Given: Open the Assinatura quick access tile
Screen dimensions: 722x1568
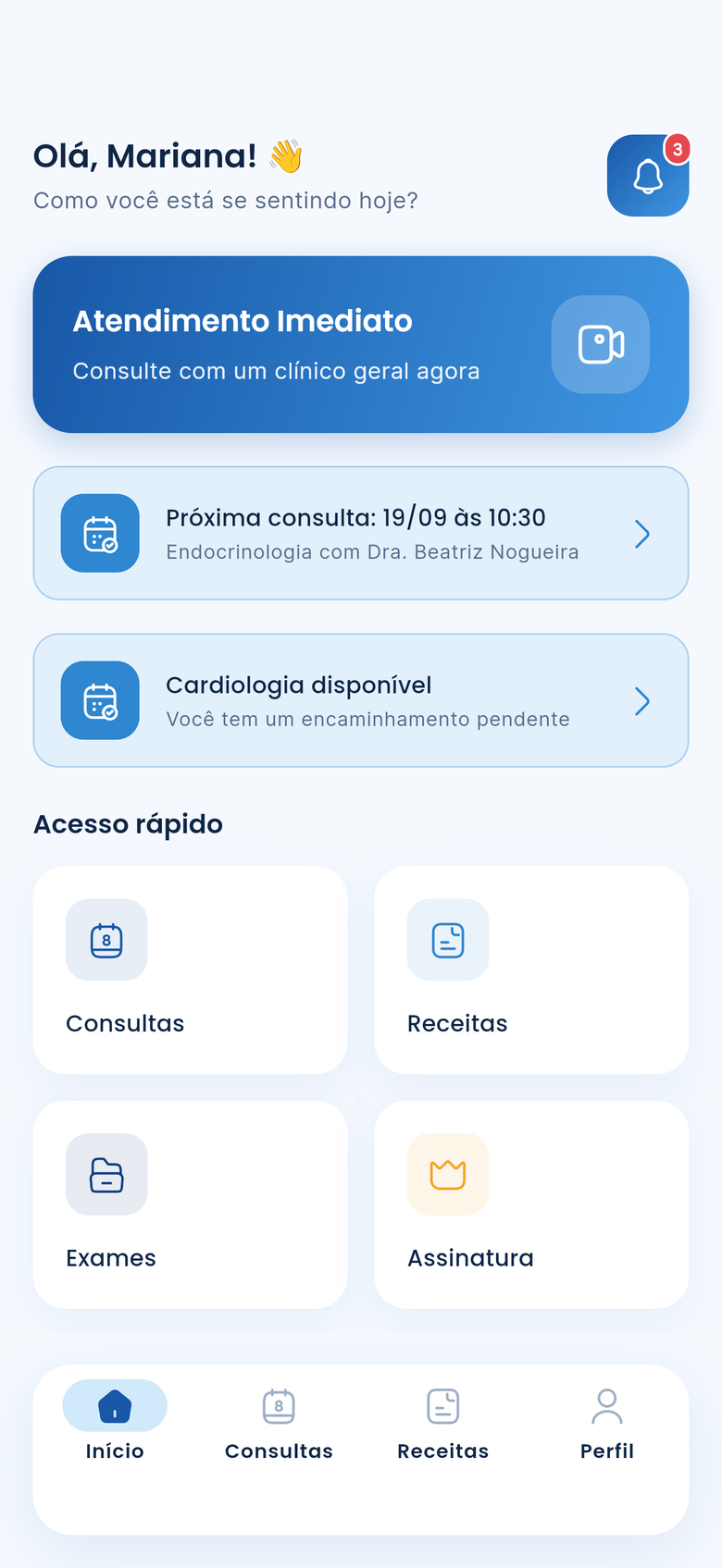Looking at the screenshot, I should click(531, 1204).
